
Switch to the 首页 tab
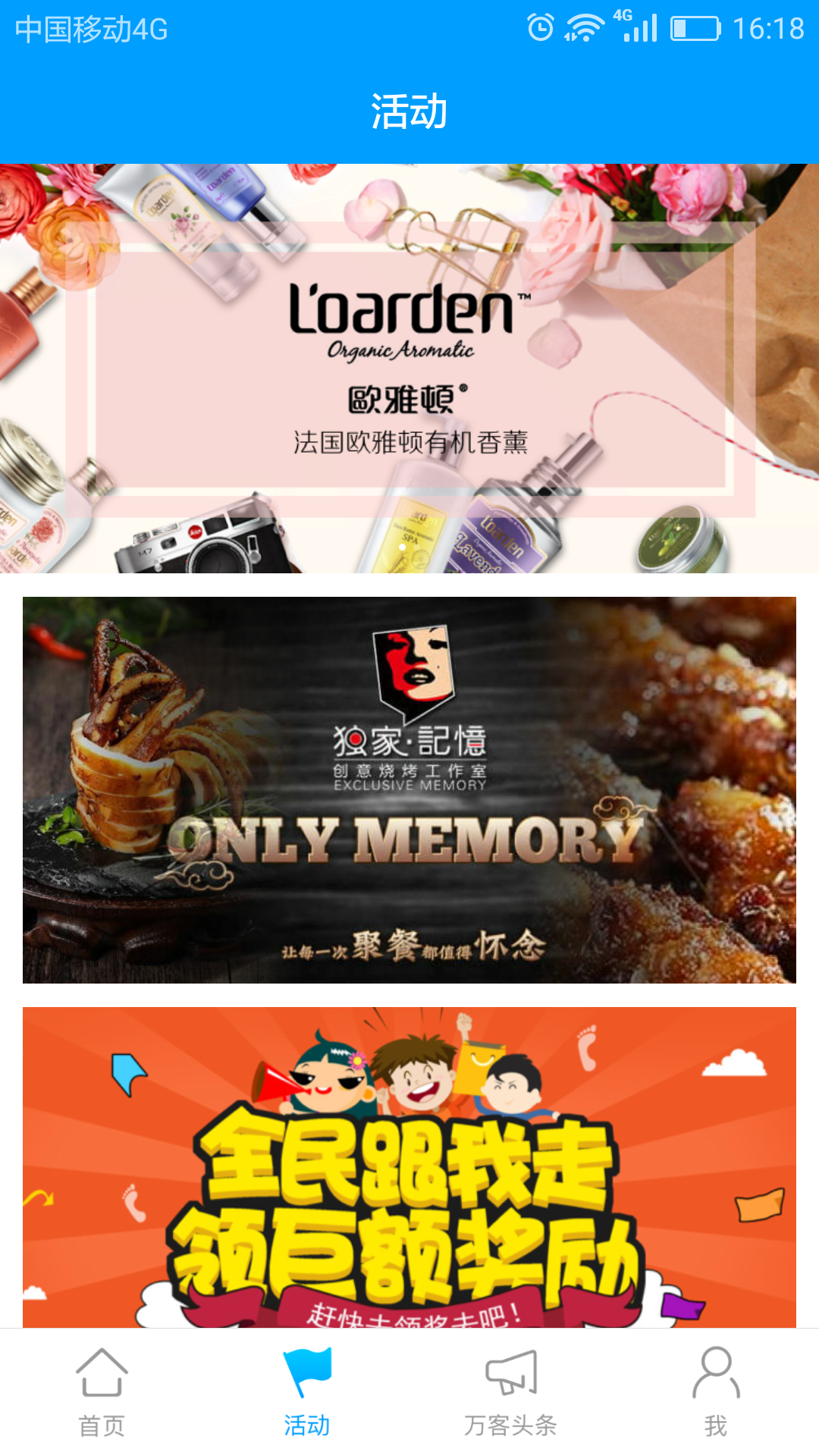[x=102, y=1392]
